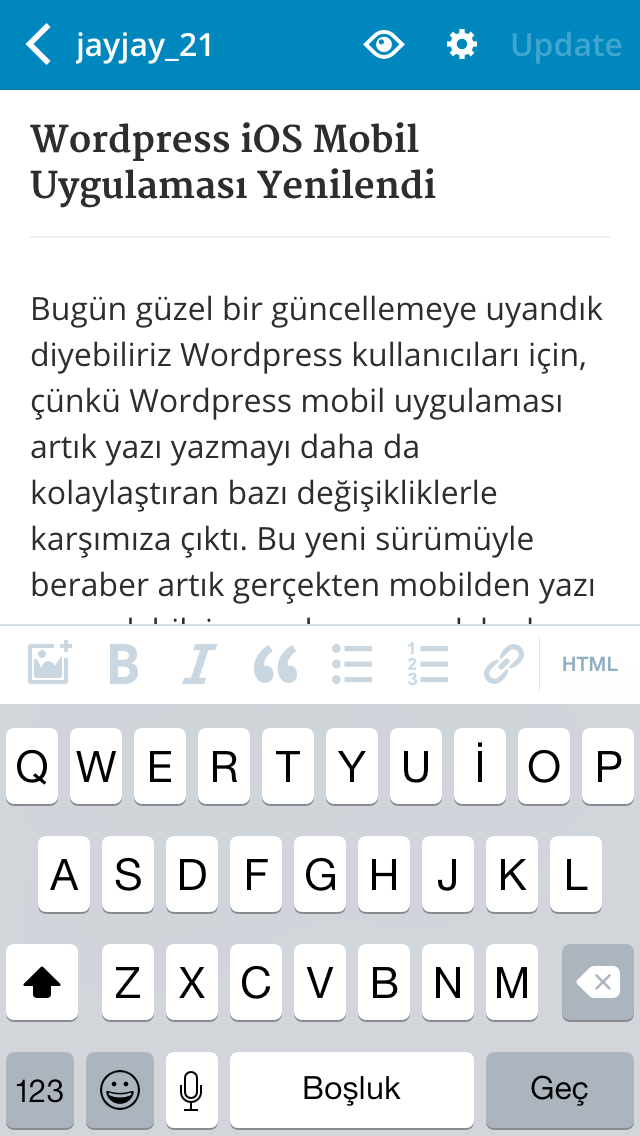640x1136 pixels.
Task: Tap the backspace key
Action: click(x=598, y=982)
